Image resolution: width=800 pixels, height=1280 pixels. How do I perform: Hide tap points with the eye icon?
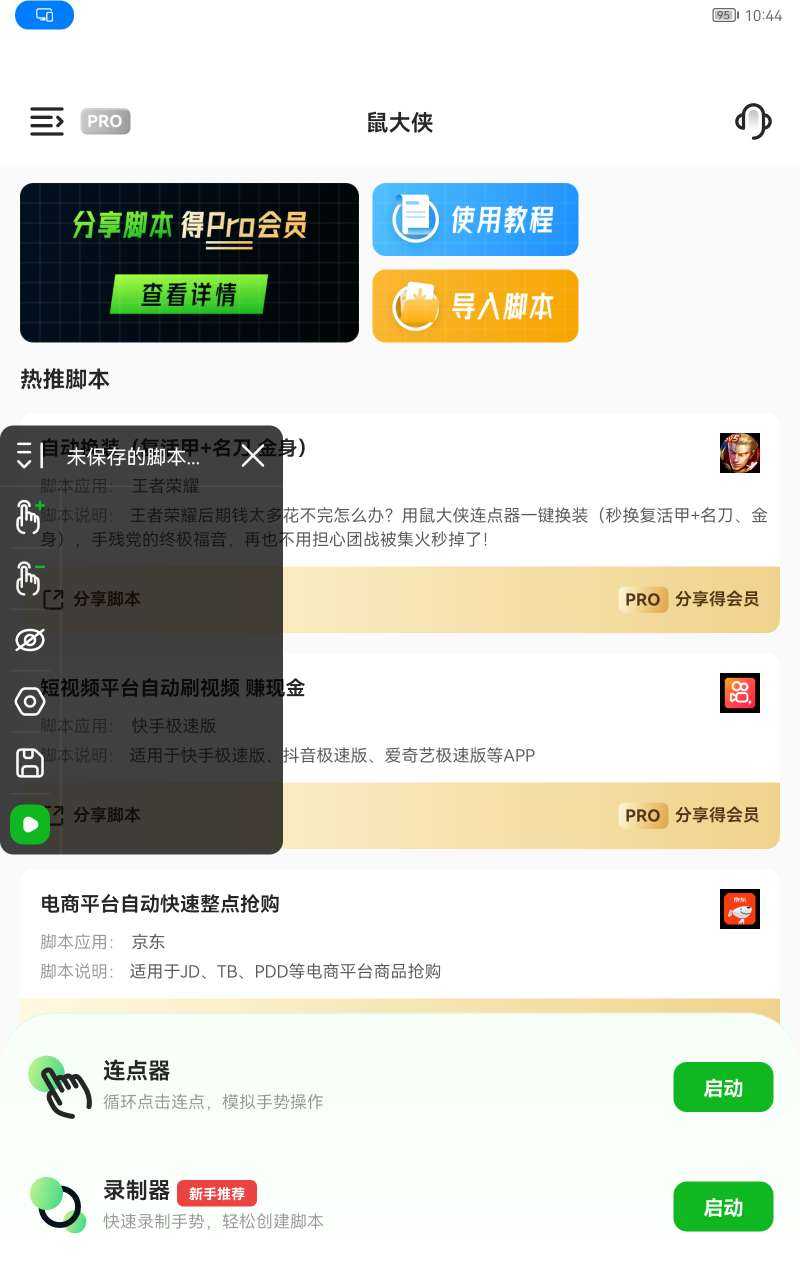[x=30, y=640]
